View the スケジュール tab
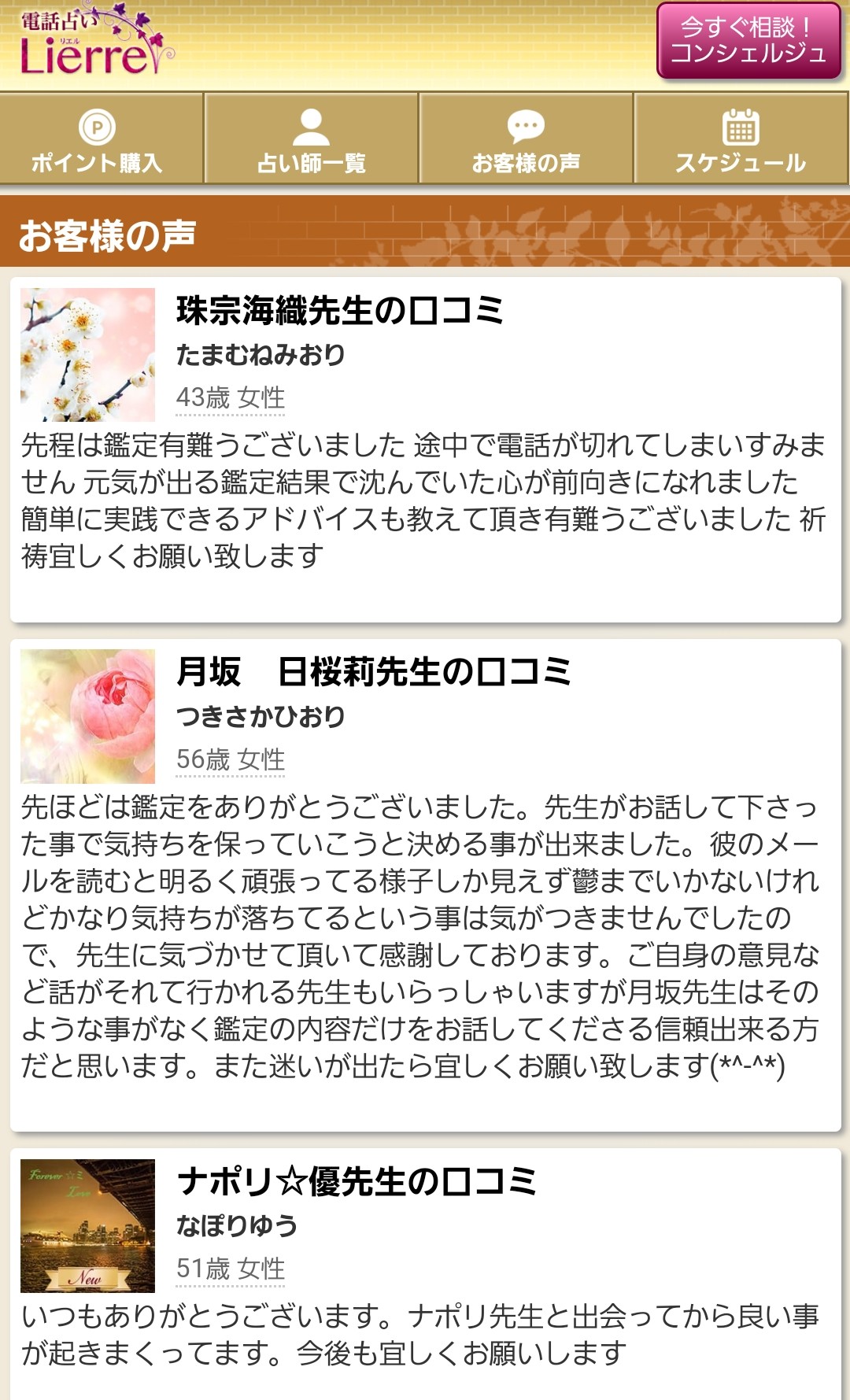 click(741, 140)
